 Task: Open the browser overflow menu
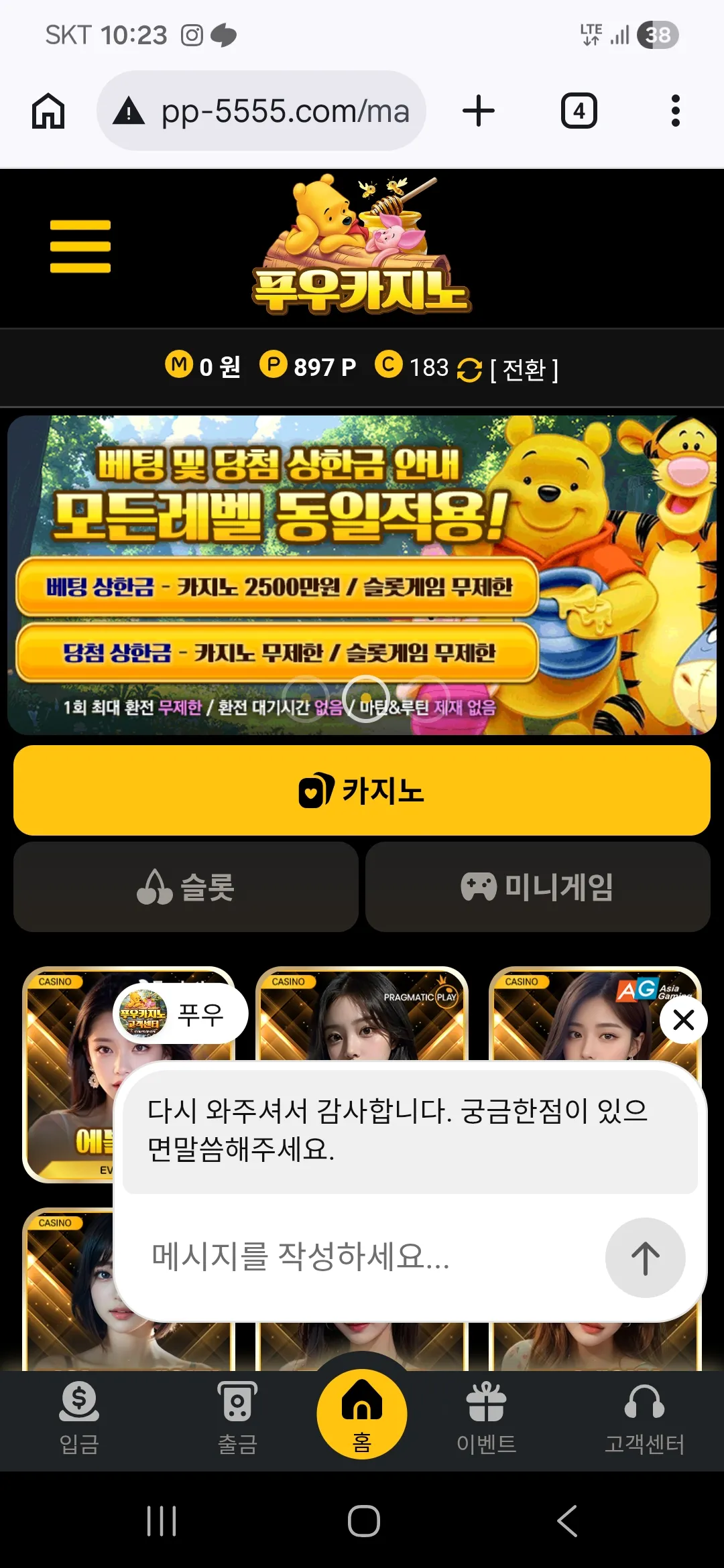[x=675, y=111]
